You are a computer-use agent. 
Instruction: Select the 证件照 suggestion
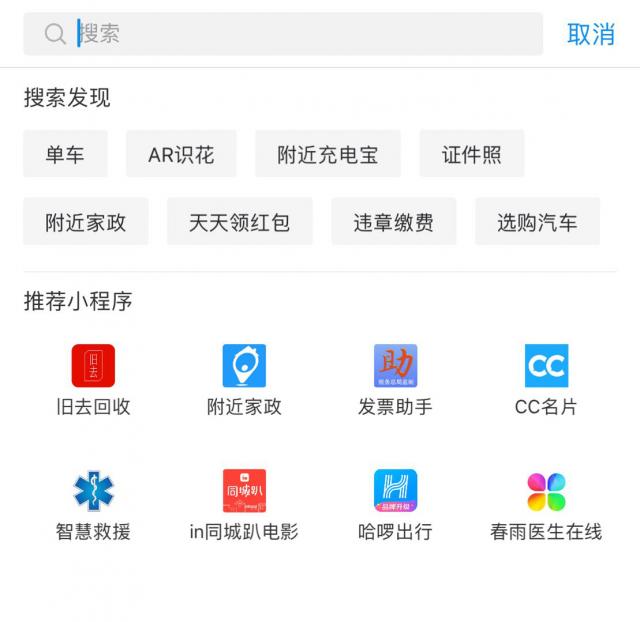point(471,154)
